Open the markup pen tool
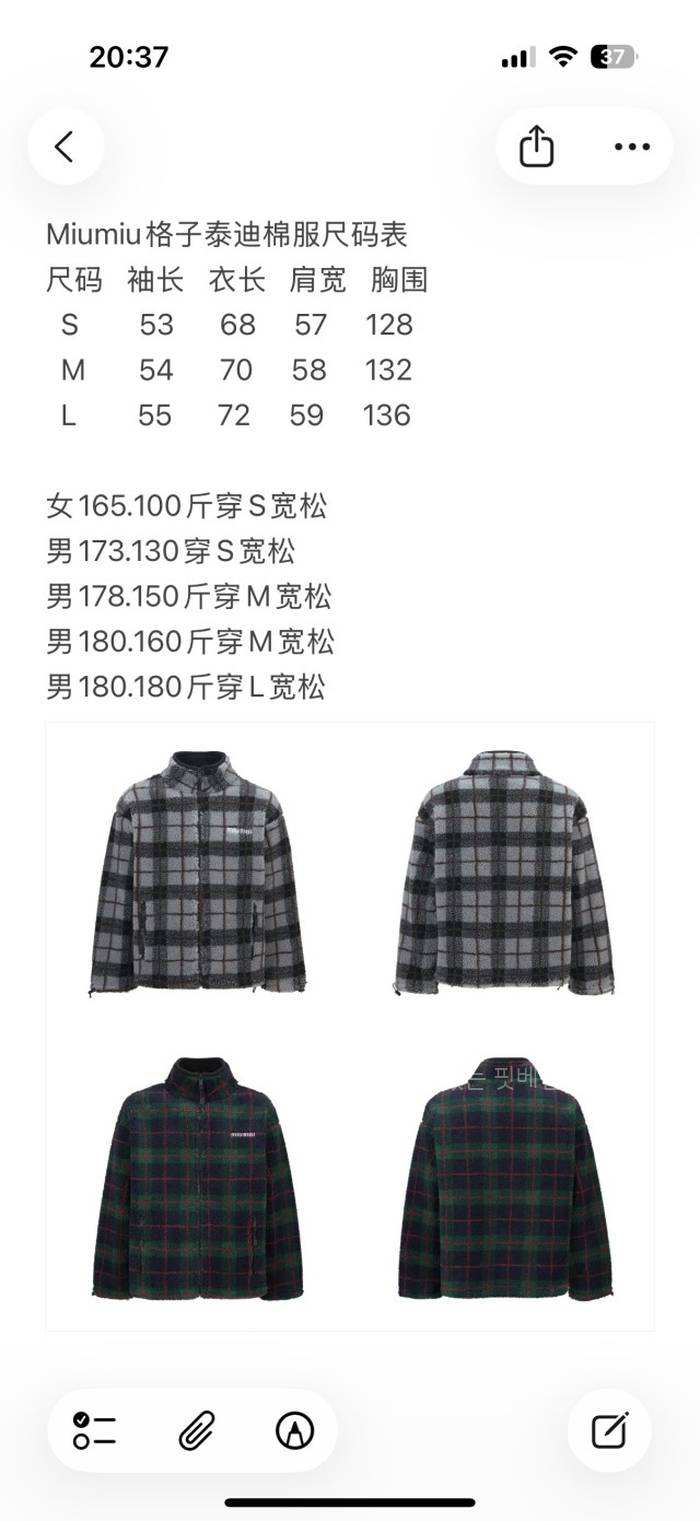 (x=294, y=1431)
